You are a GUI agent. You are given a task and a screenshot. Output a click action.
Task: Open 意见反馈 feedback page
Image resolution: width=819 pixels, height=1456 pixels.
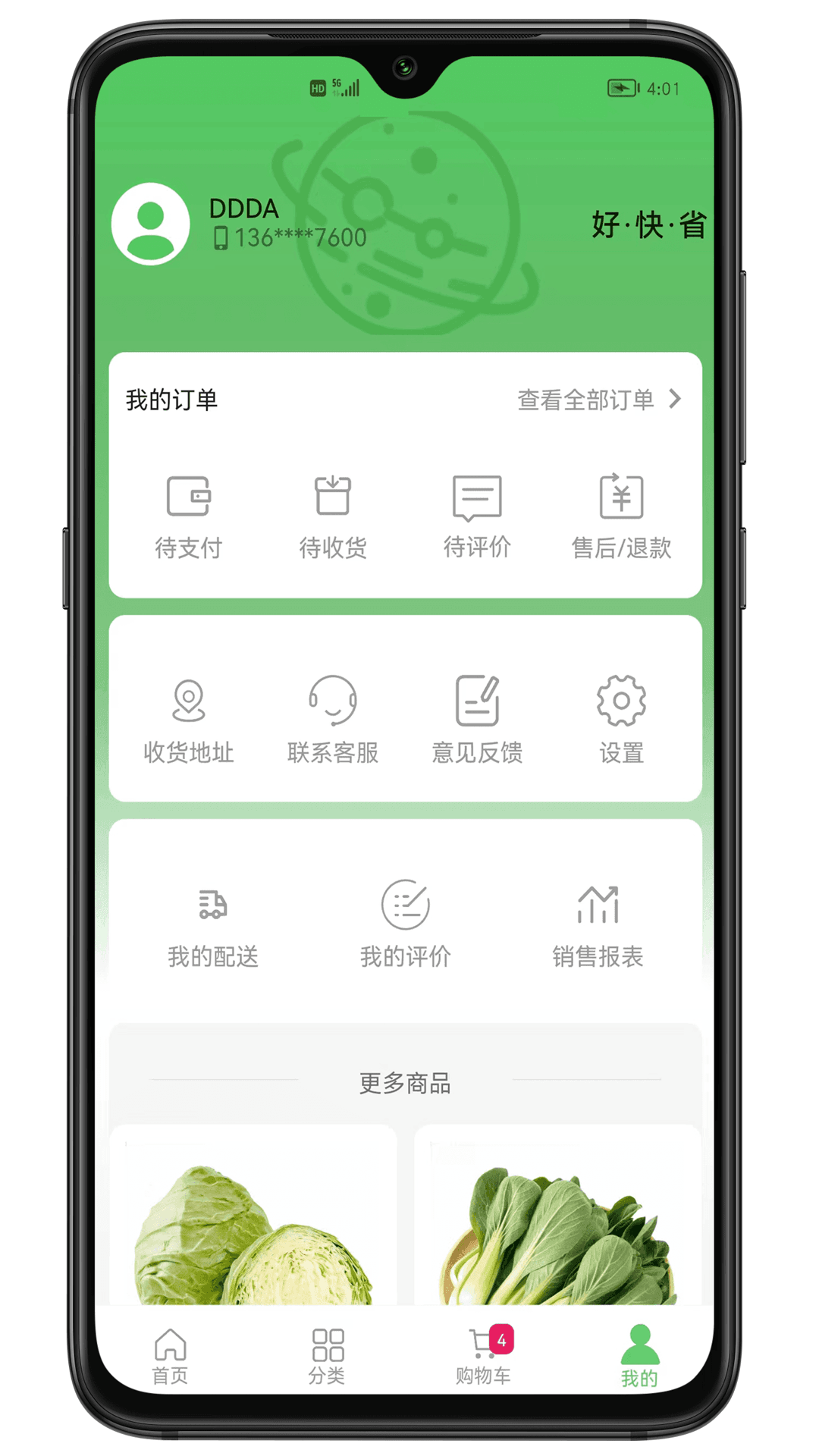tap(477, 719)
